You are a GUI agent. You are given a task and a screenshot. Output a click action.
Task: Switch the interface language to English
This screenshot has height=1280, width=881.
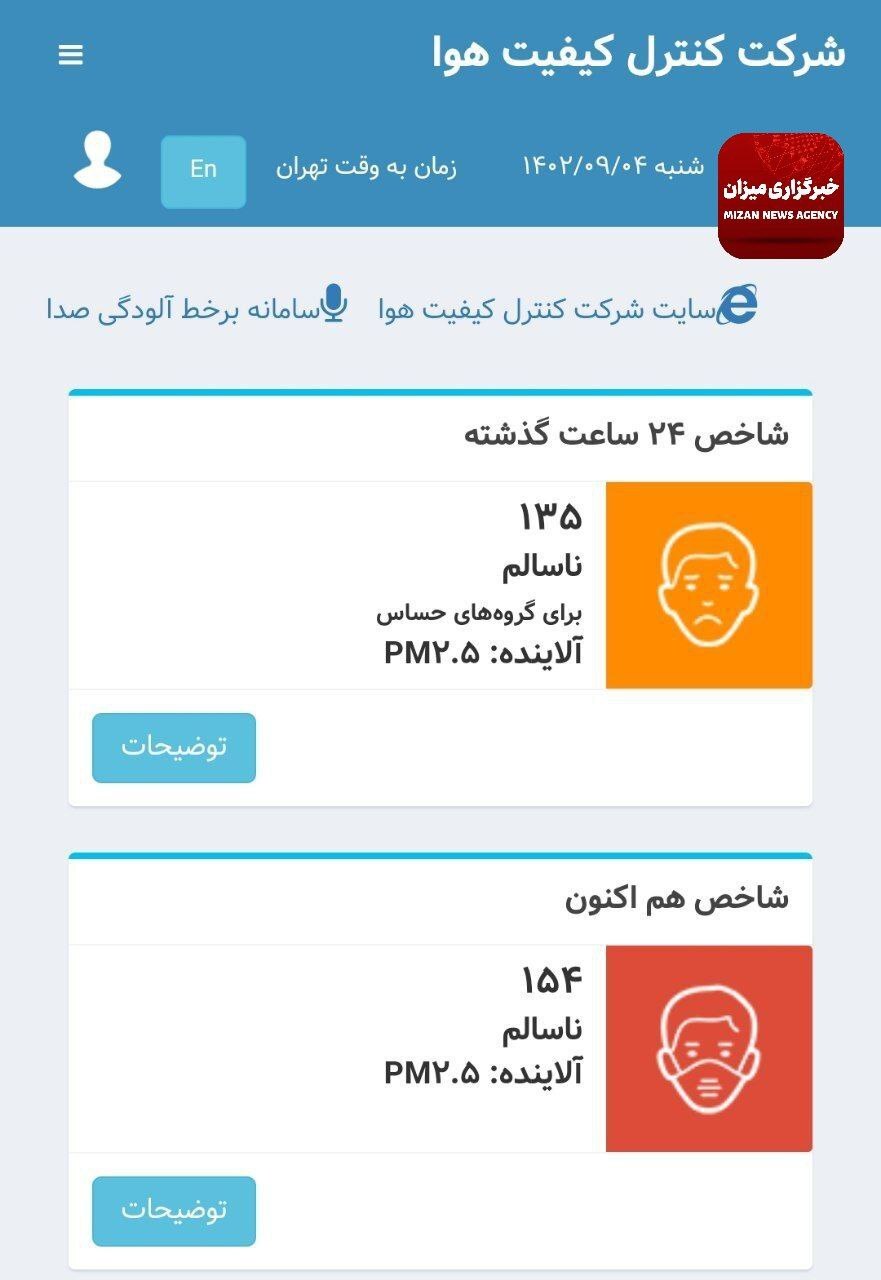pyautogui.click(x=203, y=169)
